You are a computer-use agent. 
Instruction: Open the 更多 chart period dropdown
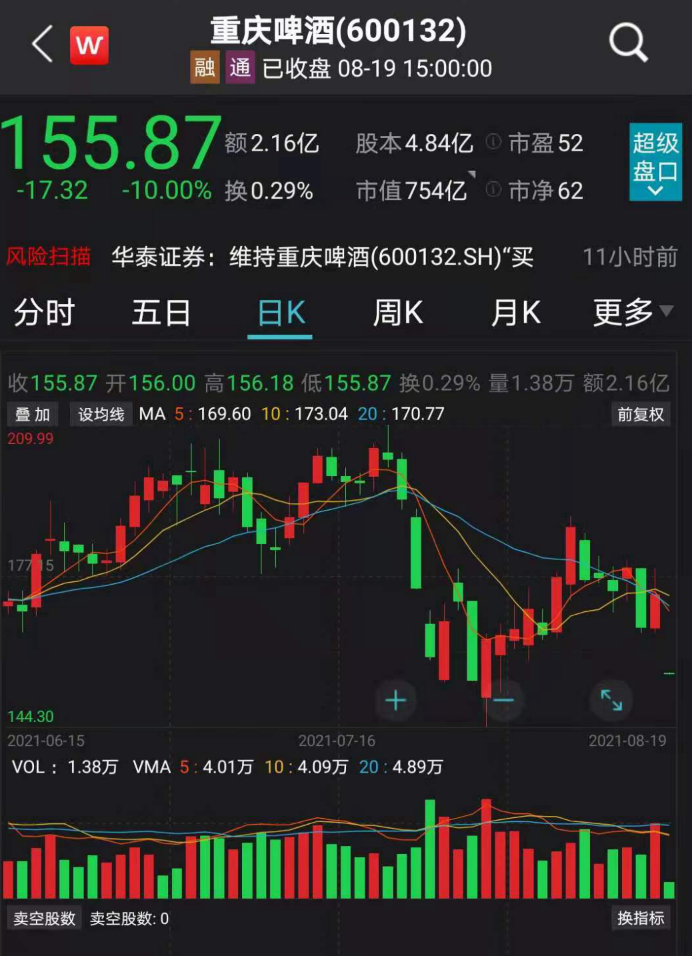[x=632, y=313]
